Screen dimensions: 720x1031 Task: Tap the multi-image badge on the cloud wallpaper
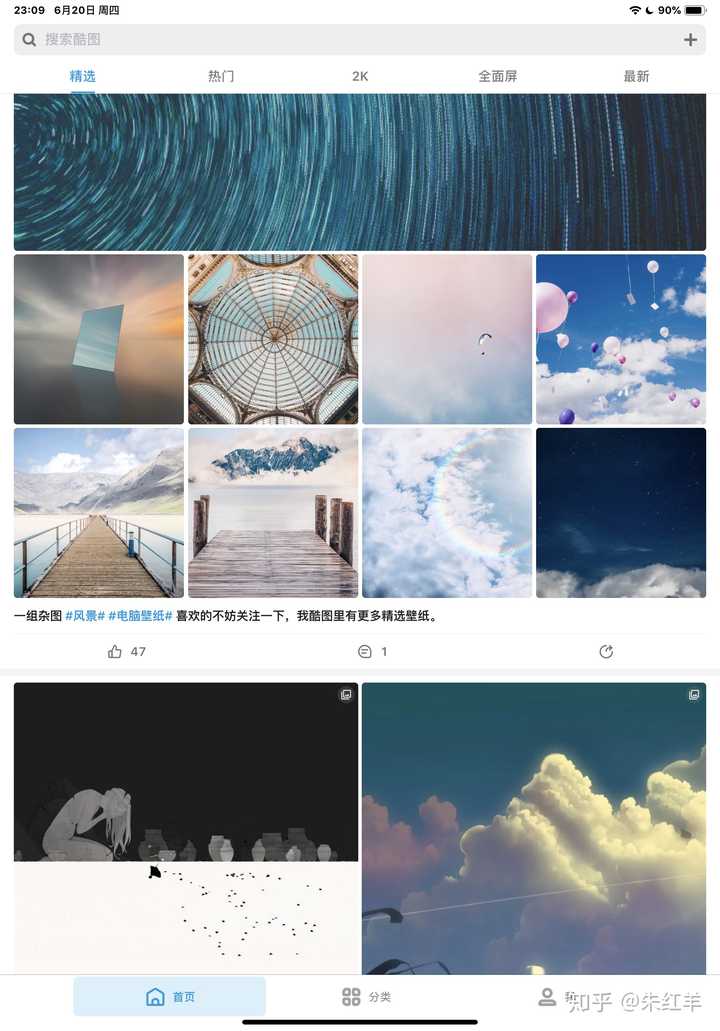coord(692,692)
